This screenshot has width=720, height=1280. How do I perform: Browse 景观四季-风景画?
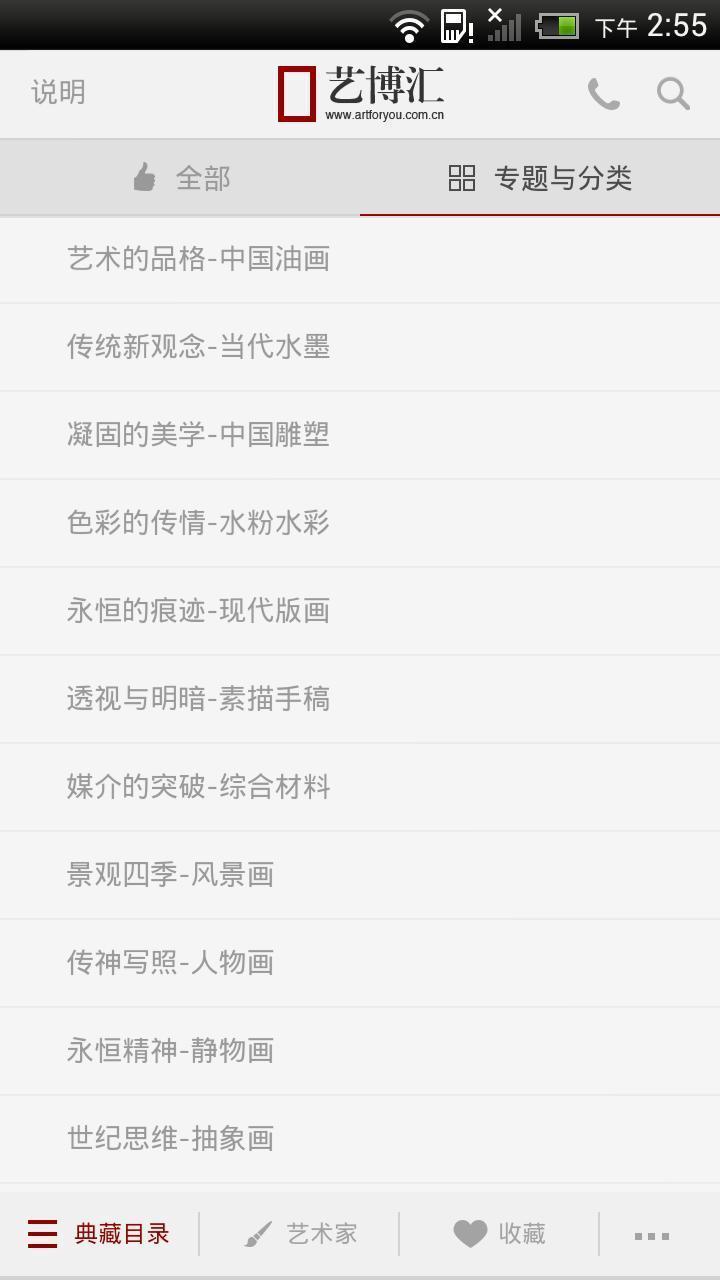[170, 875]
